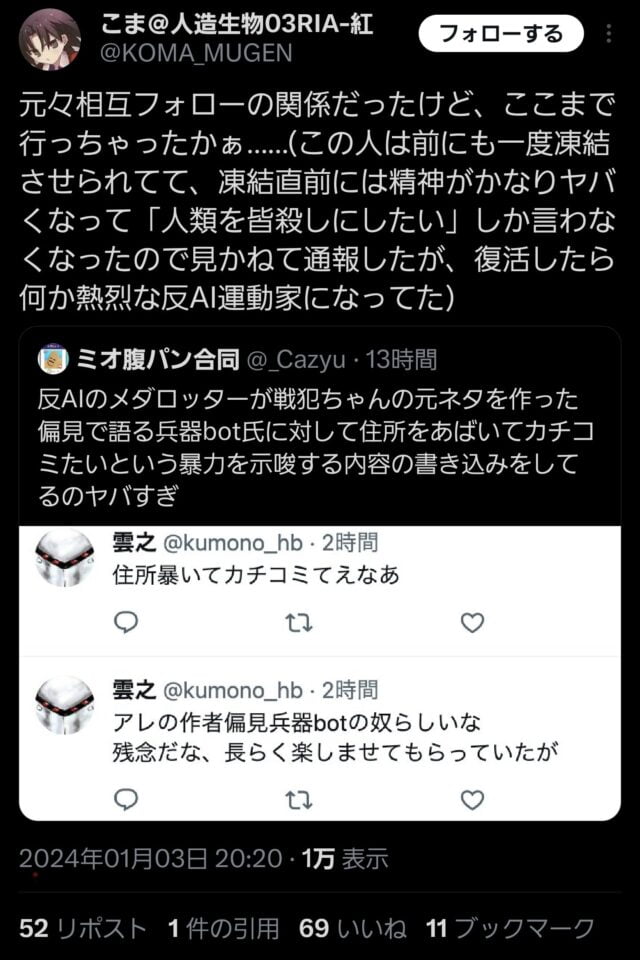
Task: See who gave the 69 いいね
Action: (350, 928)
